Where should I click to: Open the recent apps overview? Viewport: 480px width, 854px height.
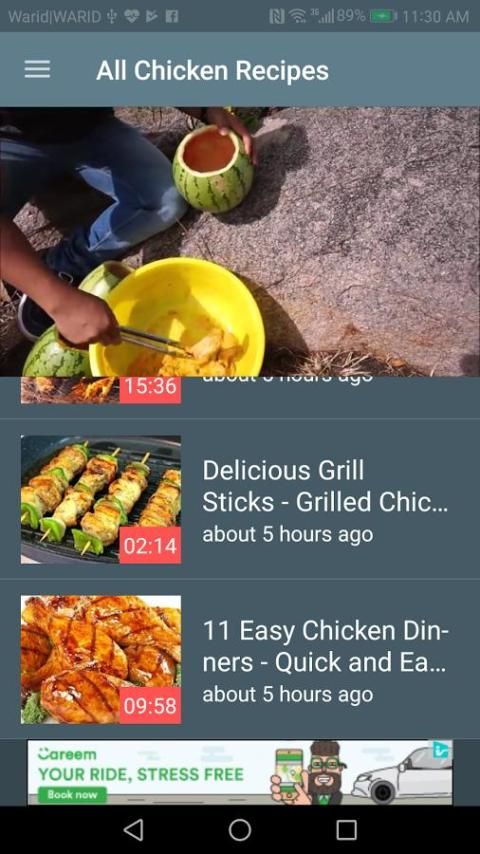pos(347,830)
